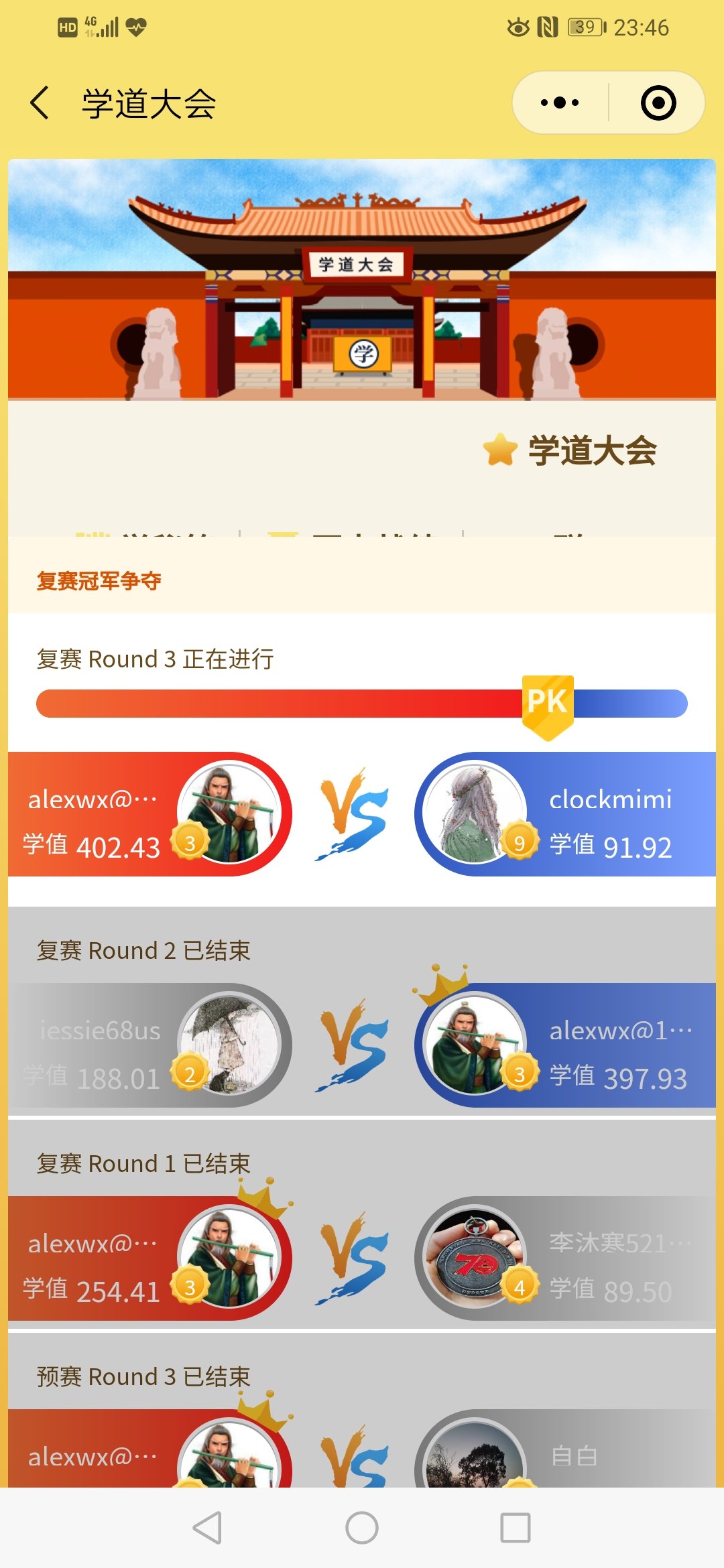Open the mini program more options menu

[560, 103]
